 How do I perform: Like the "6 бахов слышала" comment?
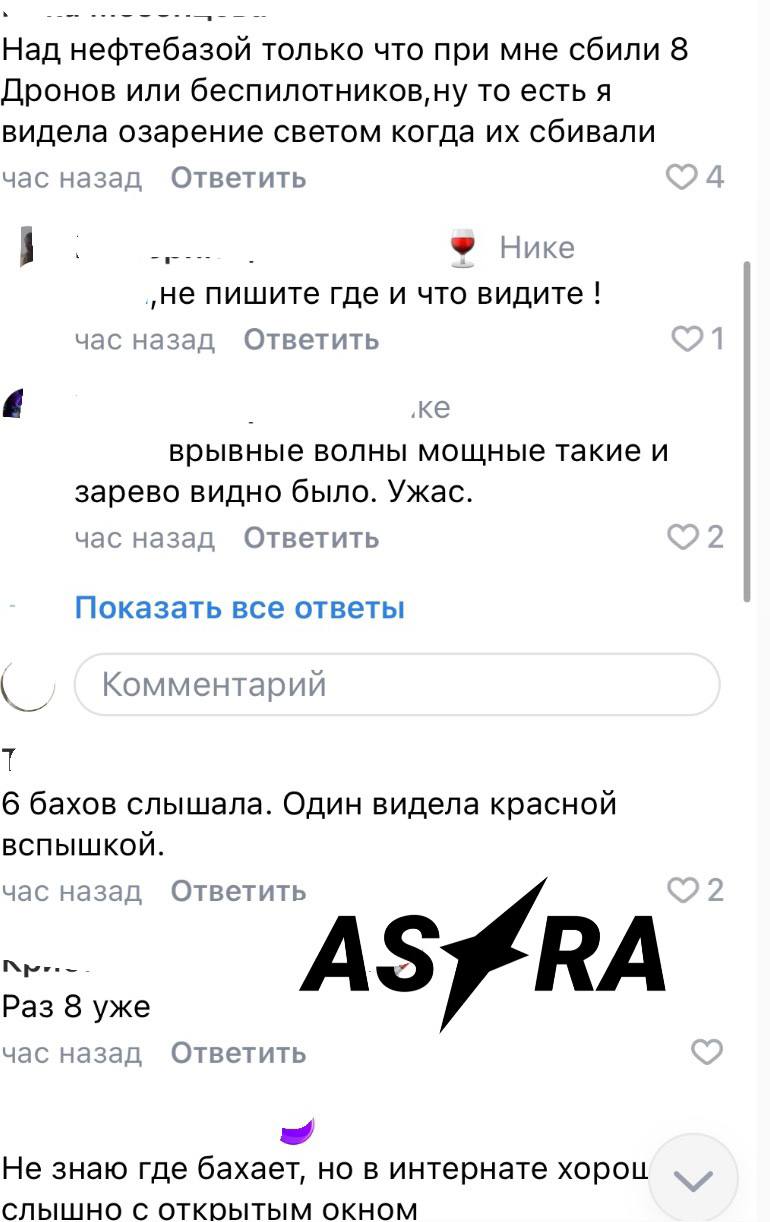pos(683,891)
